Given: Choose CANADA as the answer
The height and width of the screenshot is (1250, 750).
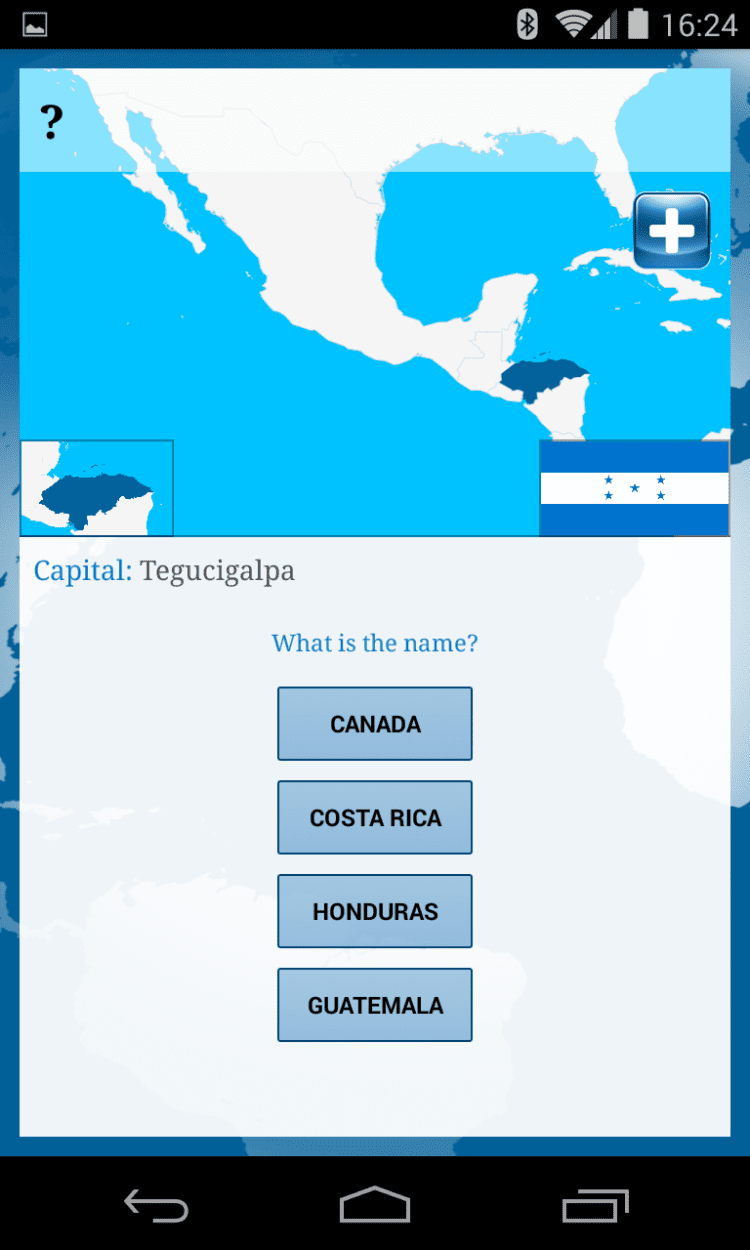Looking at the screenshot, I should [x=375, y=724].
